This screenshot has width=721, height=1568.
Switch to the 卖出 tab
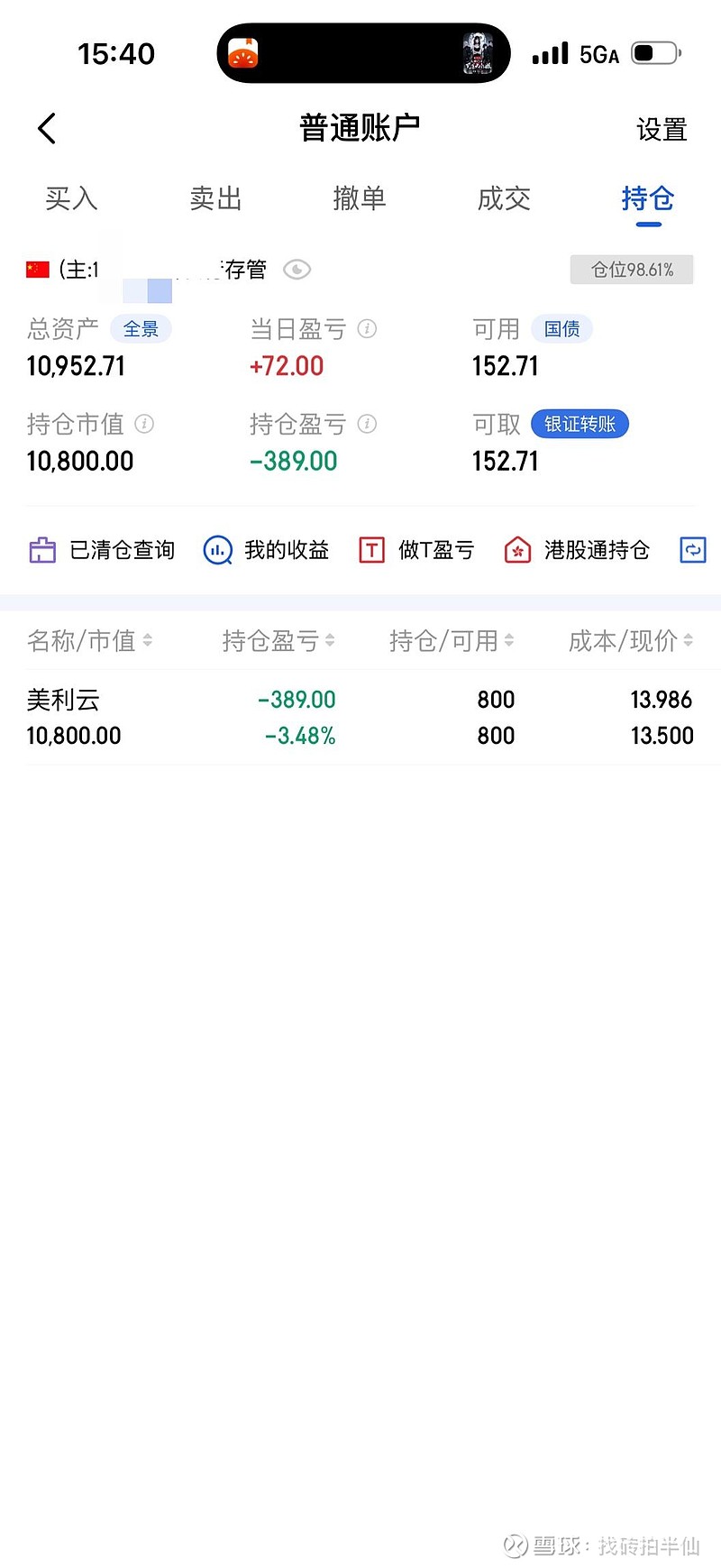[x=215, y=198]
